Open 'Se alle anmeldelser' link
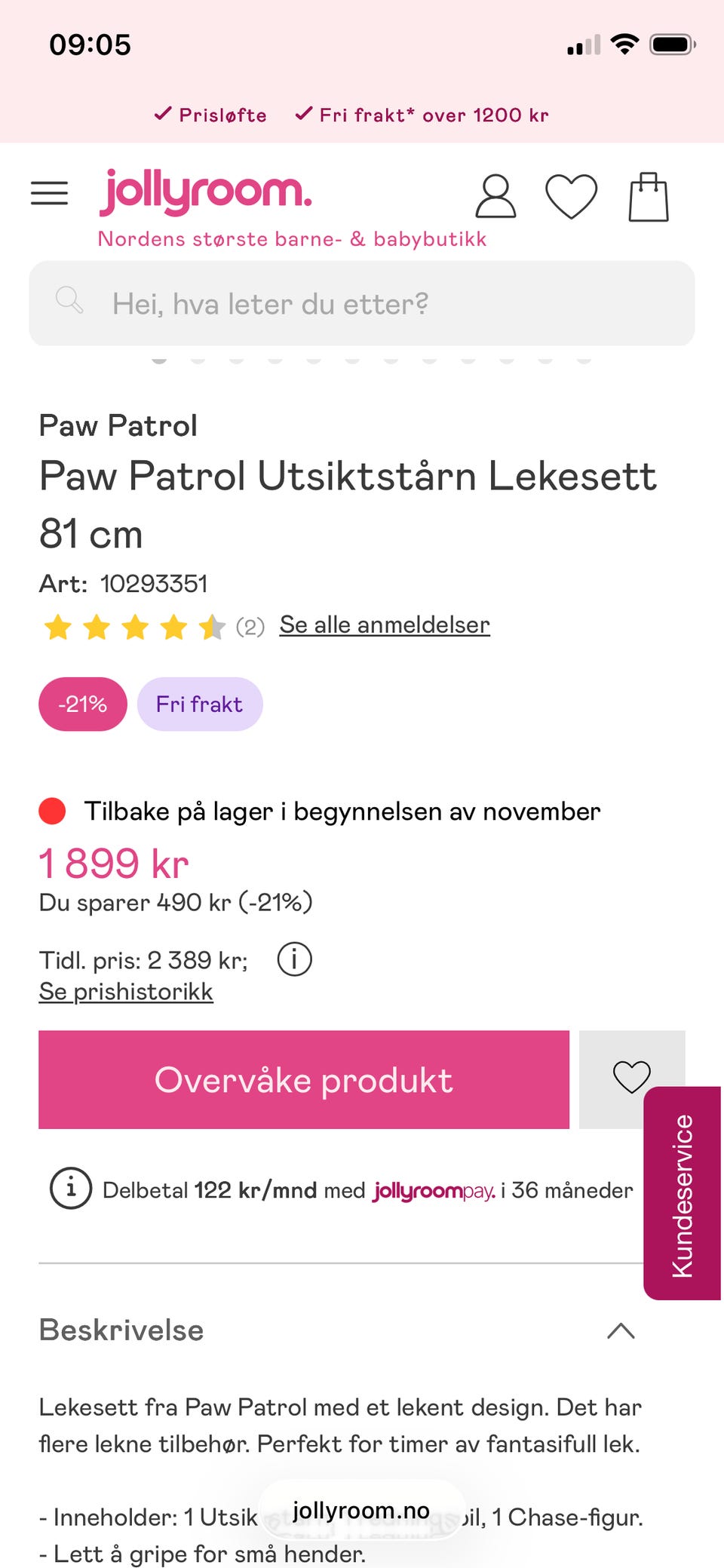The width and height of the screenshot is (724, 1568). click(x=385, y=624)
